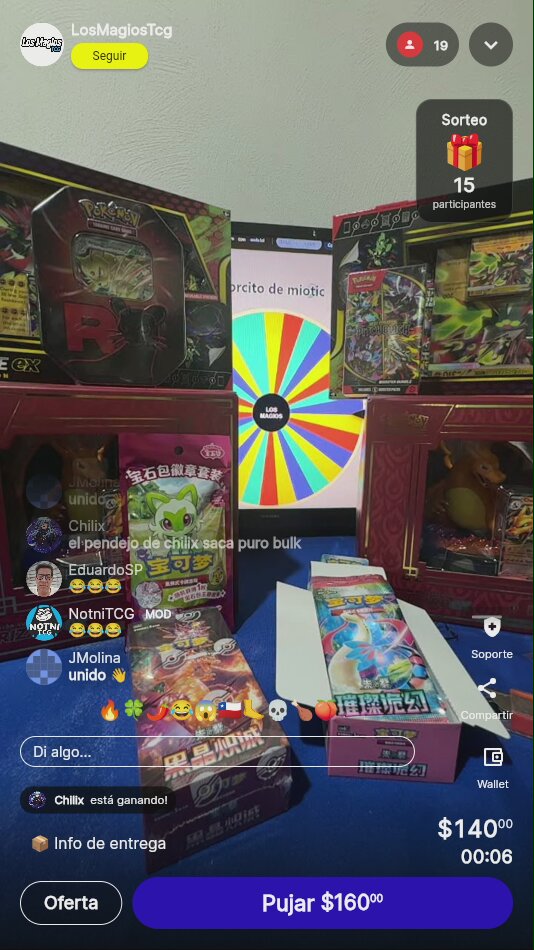Send the skull emoji reaction
Screen dimensions: 534x950
pyautogui.click(x=277, y=710)
